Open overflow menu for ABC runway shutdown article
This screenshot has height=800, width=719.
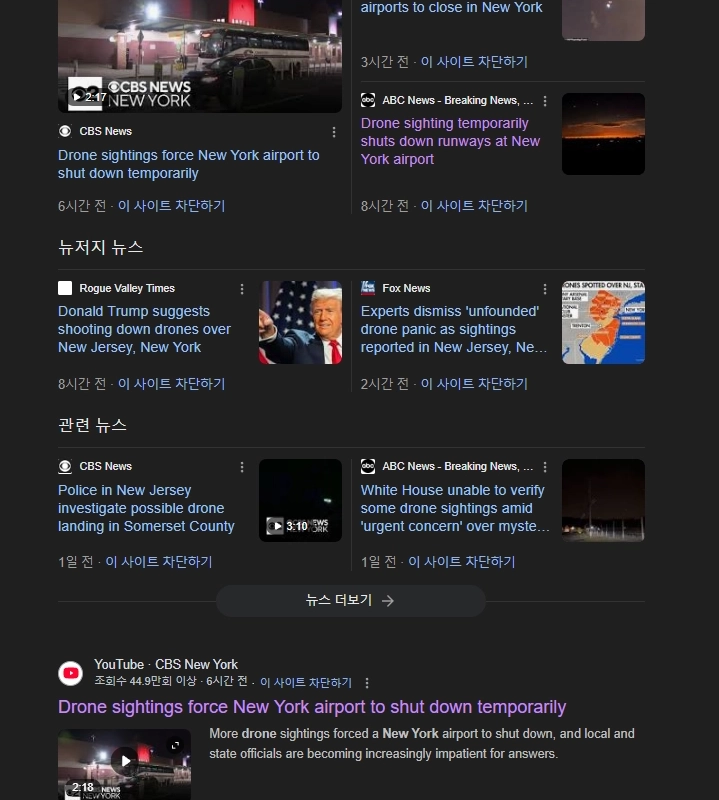click(545, 101)
